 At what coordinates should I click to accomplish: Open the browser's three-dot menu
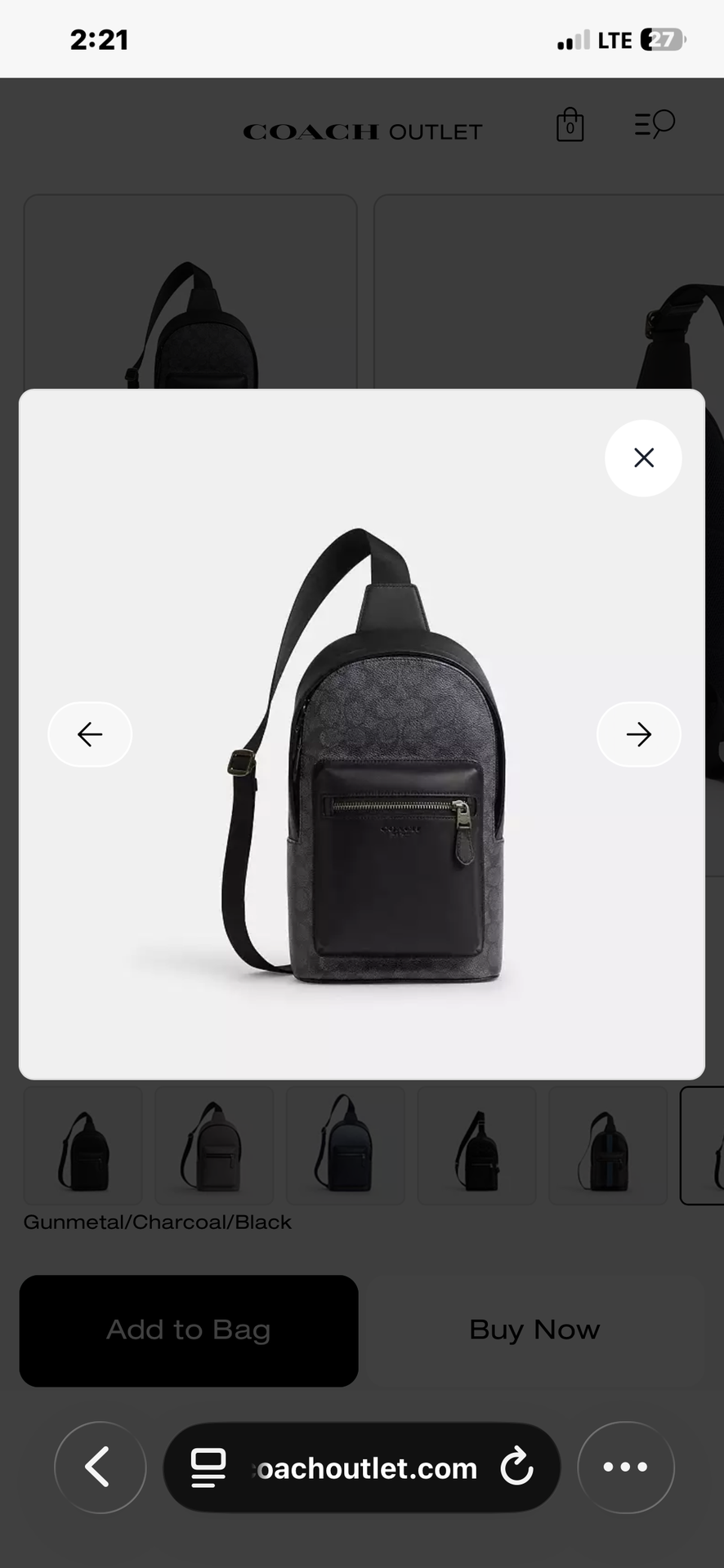(x=625, y=1468)
